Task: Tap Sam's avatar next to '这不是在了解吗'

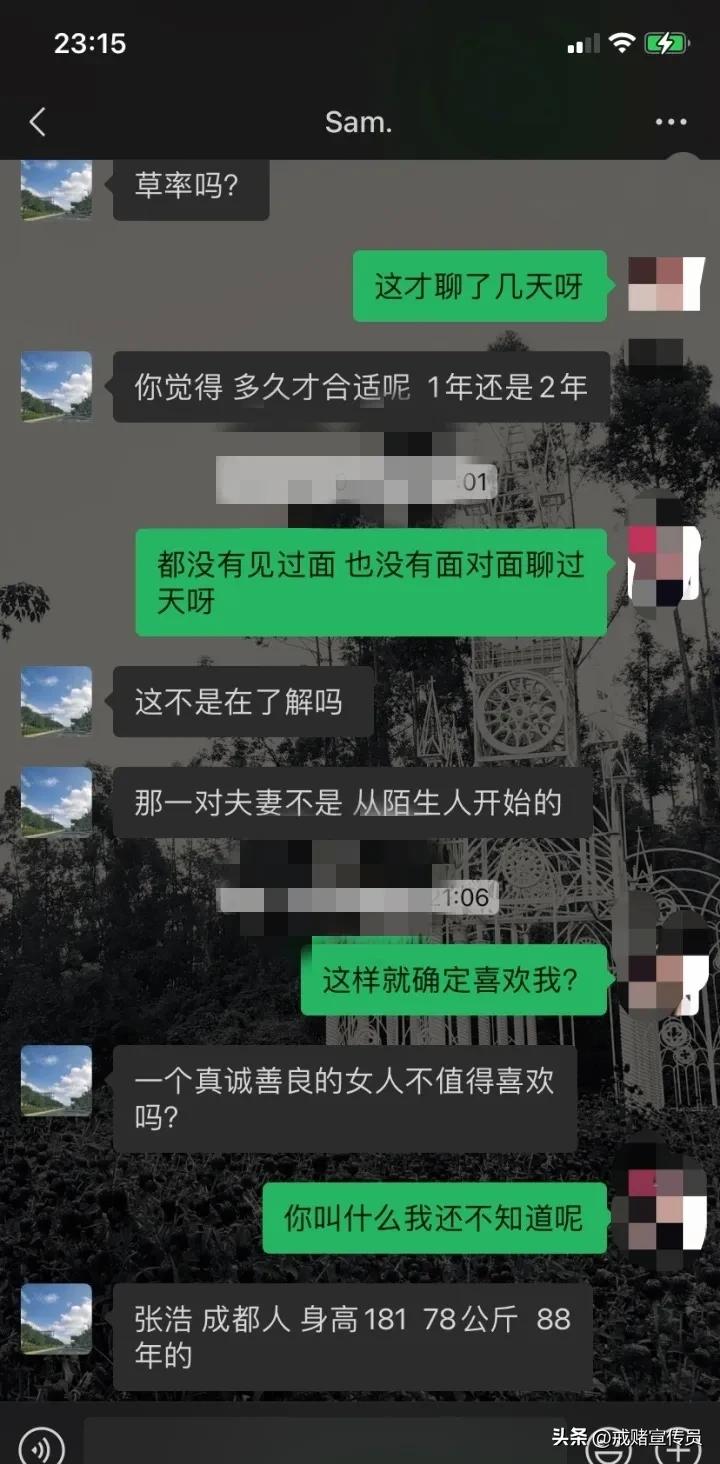Action: 55,700
